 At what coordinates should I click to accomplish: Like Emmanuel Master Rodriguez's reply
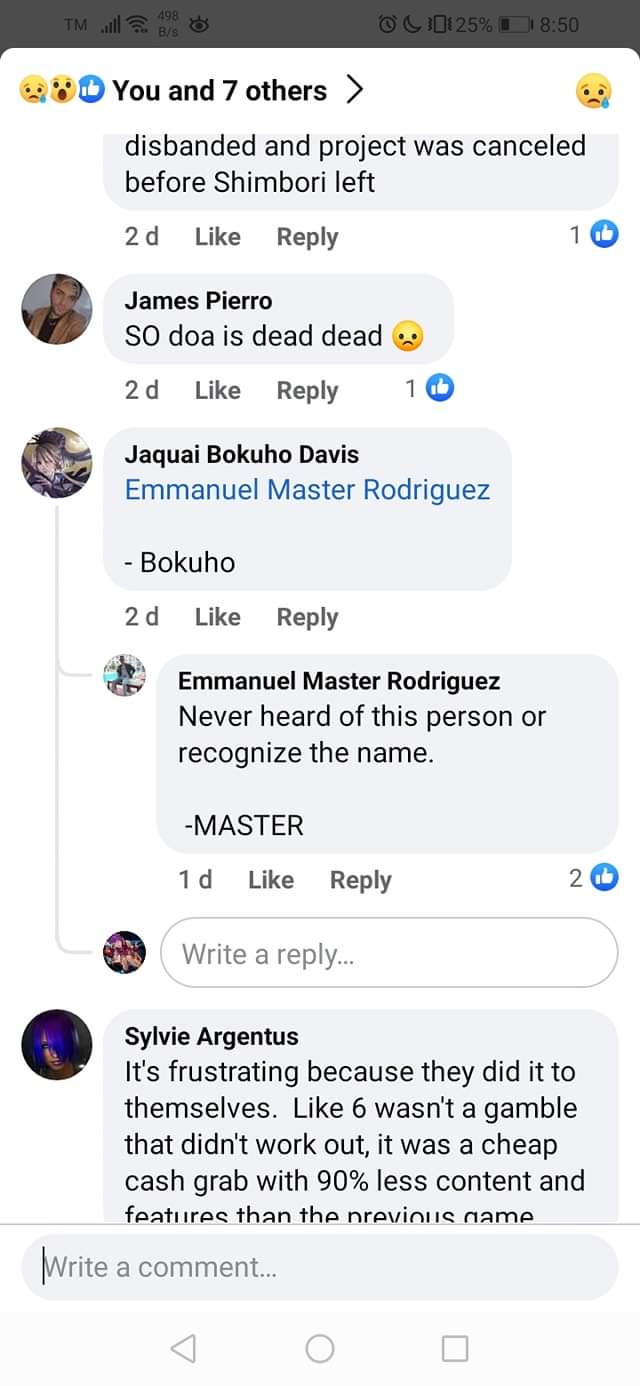click(270, 880)
